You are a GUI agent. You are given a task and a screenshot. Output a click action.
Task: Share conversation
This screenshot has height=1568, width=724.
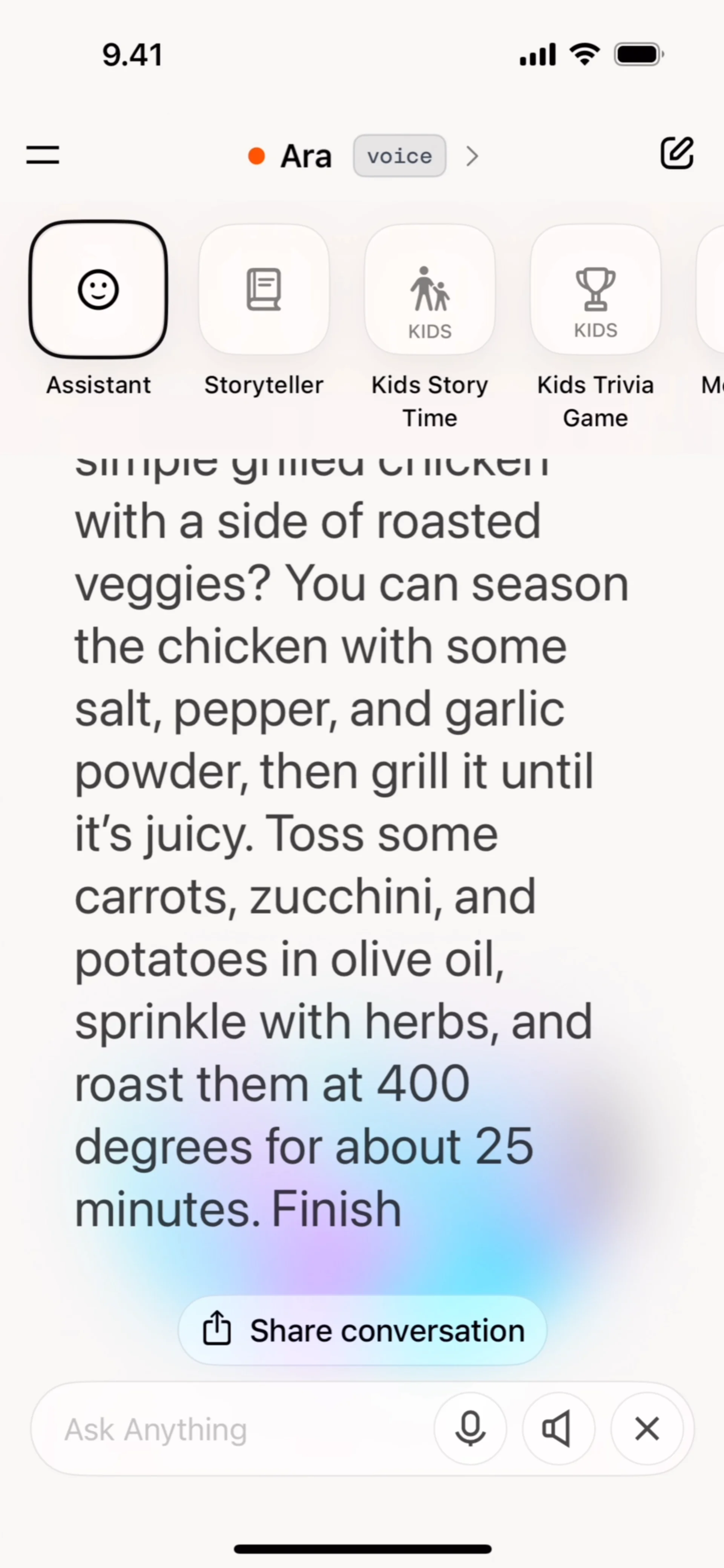[x=362, y=1330]
